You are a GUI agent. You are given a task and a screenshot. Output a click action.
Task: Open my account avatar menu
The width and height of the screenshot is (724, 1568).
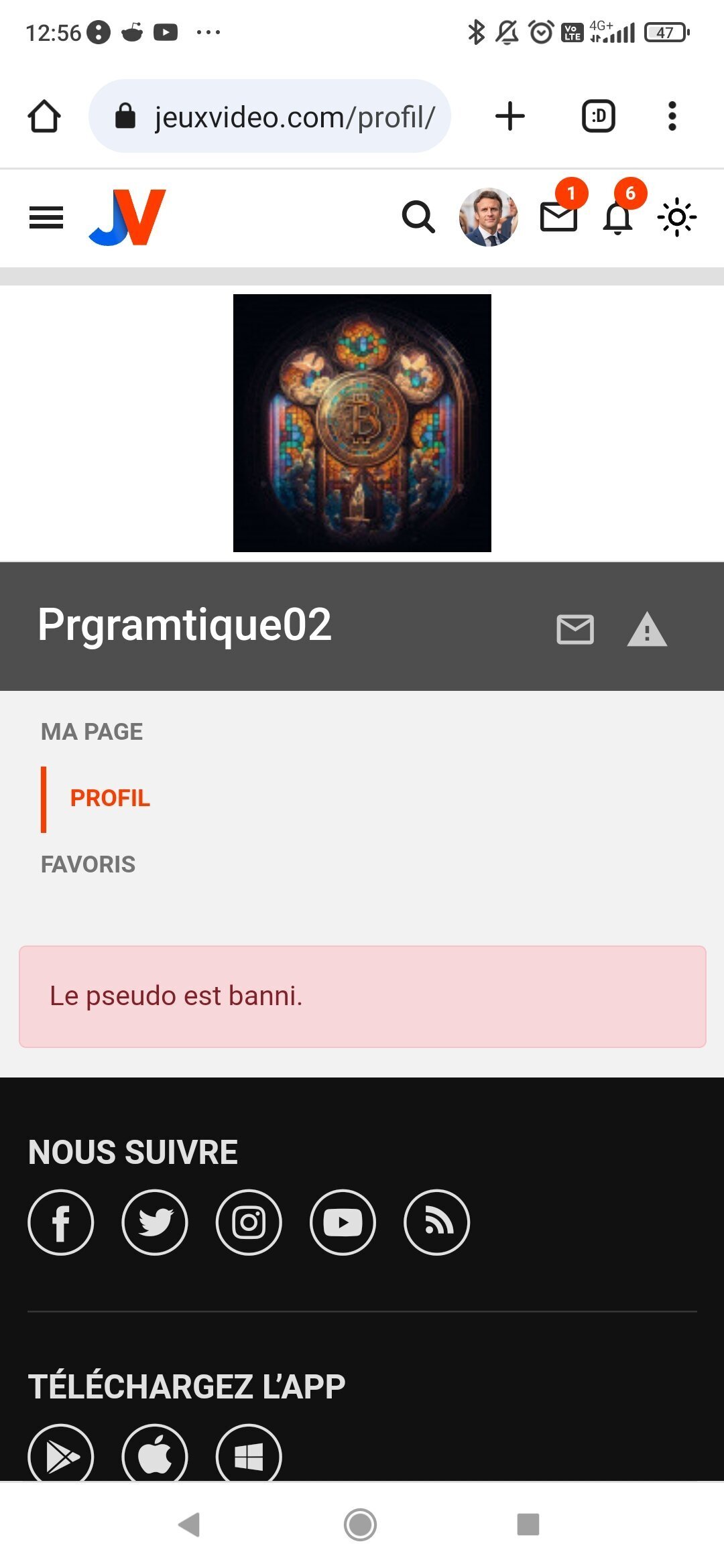click(488, 217)
